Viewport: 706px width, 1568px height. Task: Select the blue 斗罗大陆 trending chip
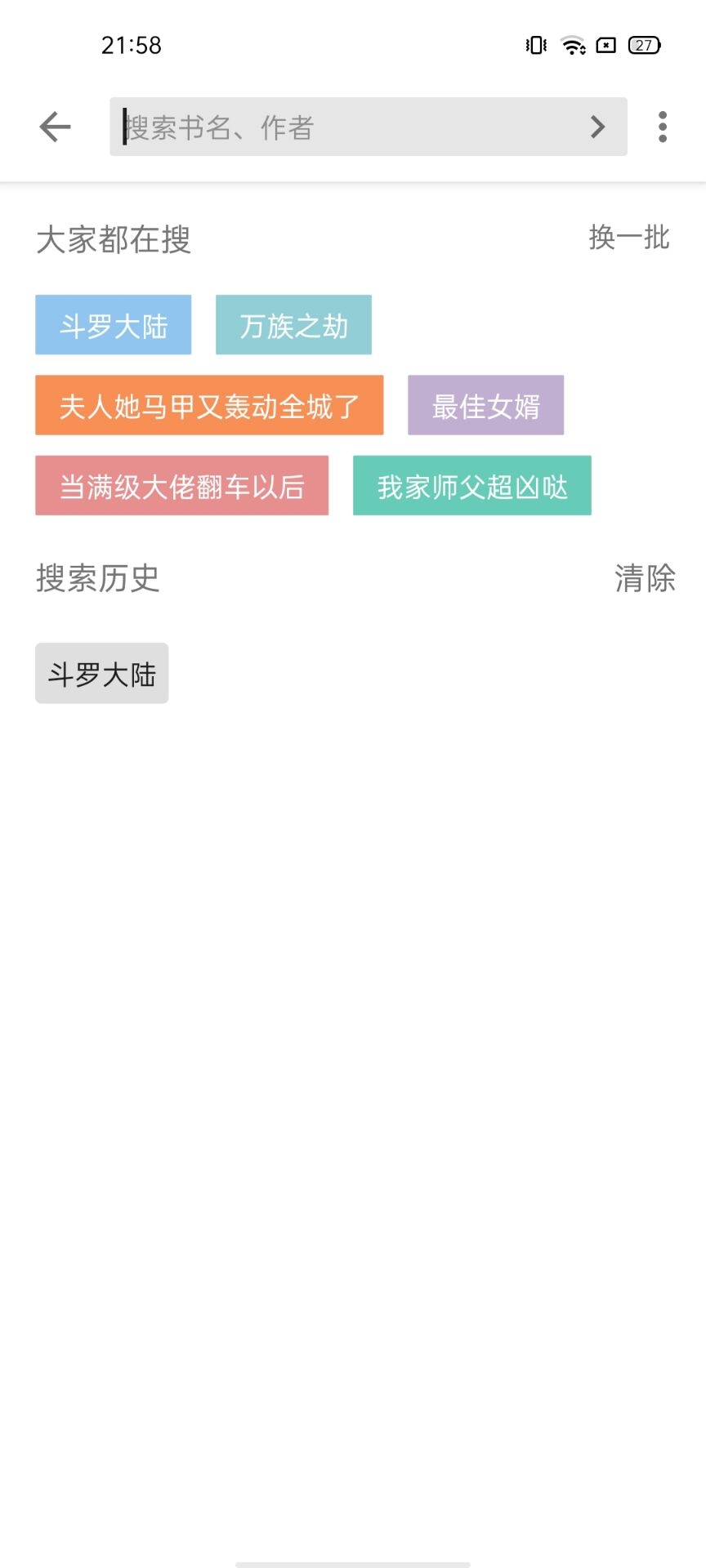pyautogui.click(x=114, y=325)
